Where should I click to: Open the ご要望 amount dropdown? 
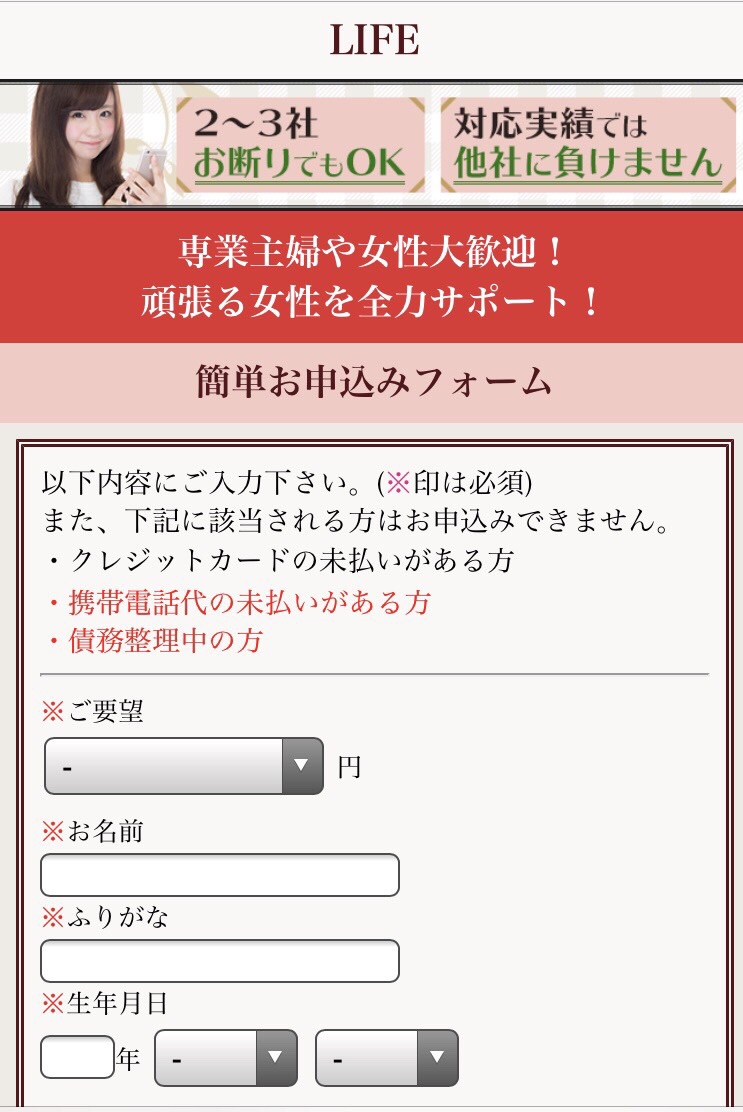(x=184, y=766)
